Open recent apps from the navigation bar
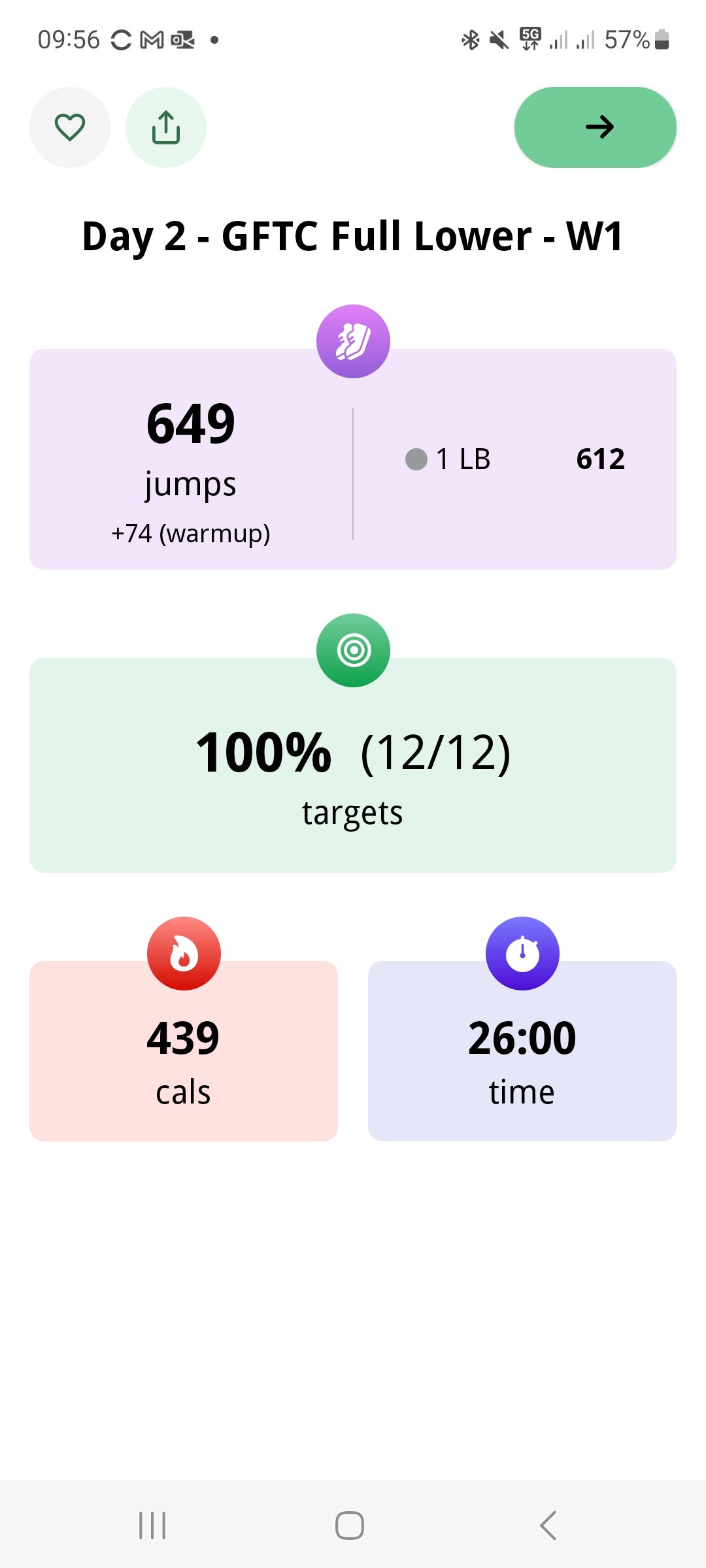 tap(152, 1526)
